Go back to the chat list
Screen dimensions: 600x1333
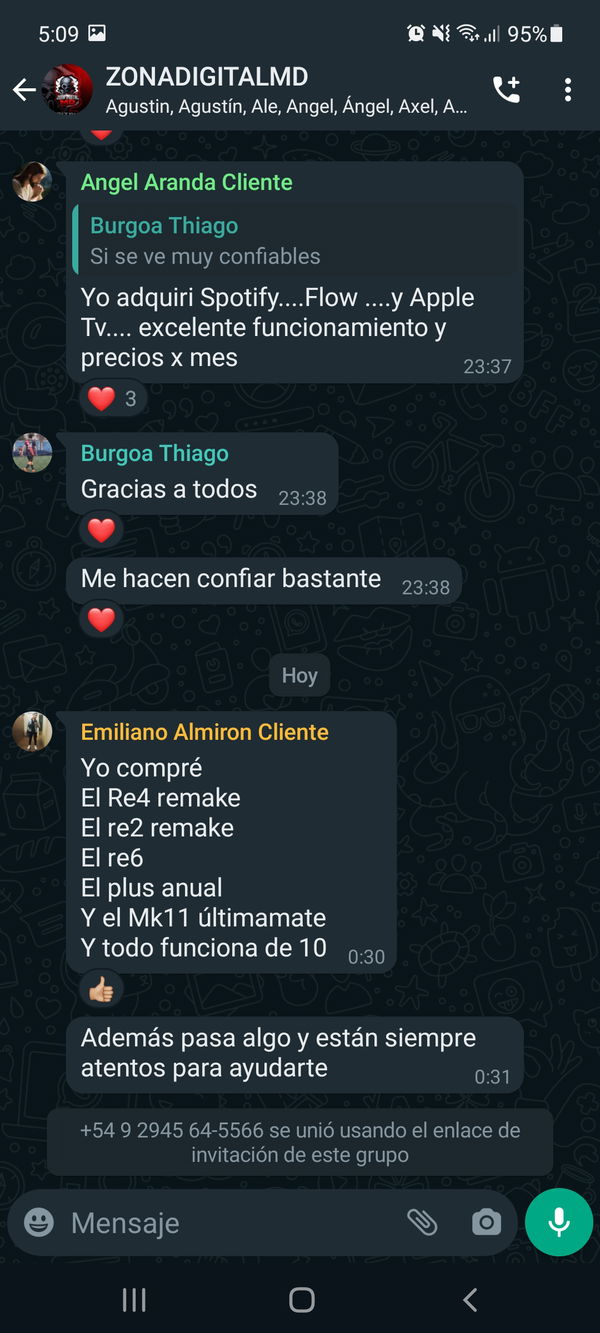point(24,90)
